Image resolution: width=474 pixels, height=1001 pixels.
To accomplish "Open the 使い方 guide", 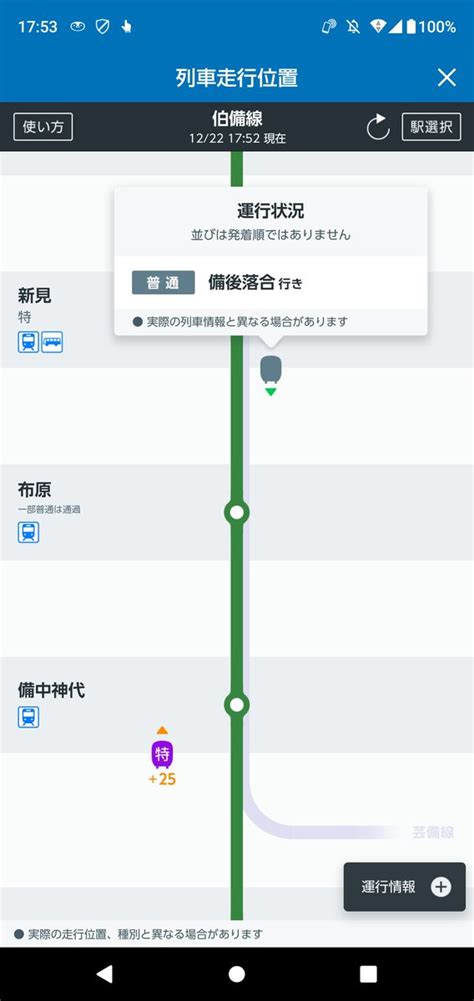I will [43, 126].
